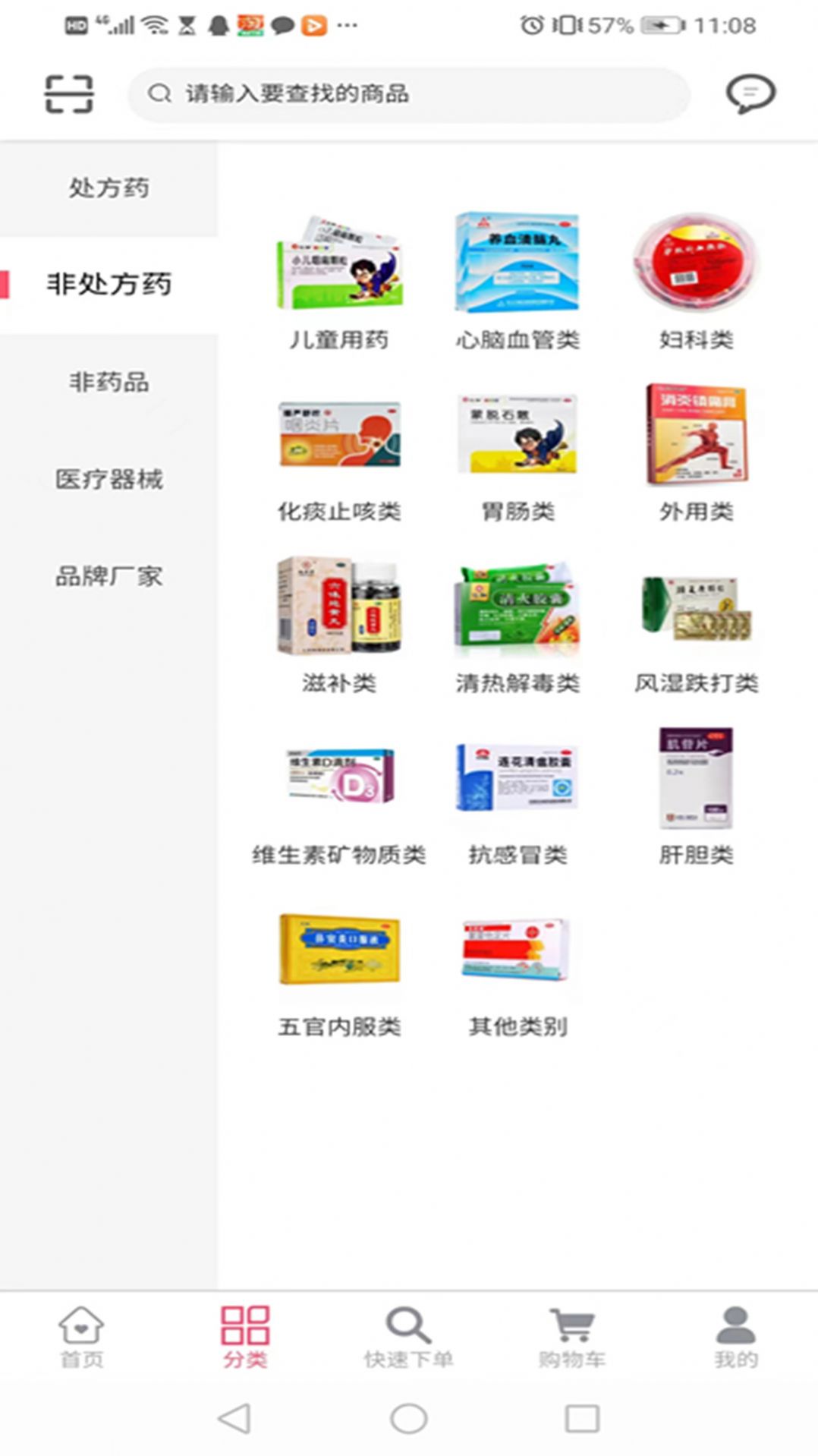Tap the Android home circle button
The width and height of the screenshot is (818, 1456).
[x=408, y=1423]
